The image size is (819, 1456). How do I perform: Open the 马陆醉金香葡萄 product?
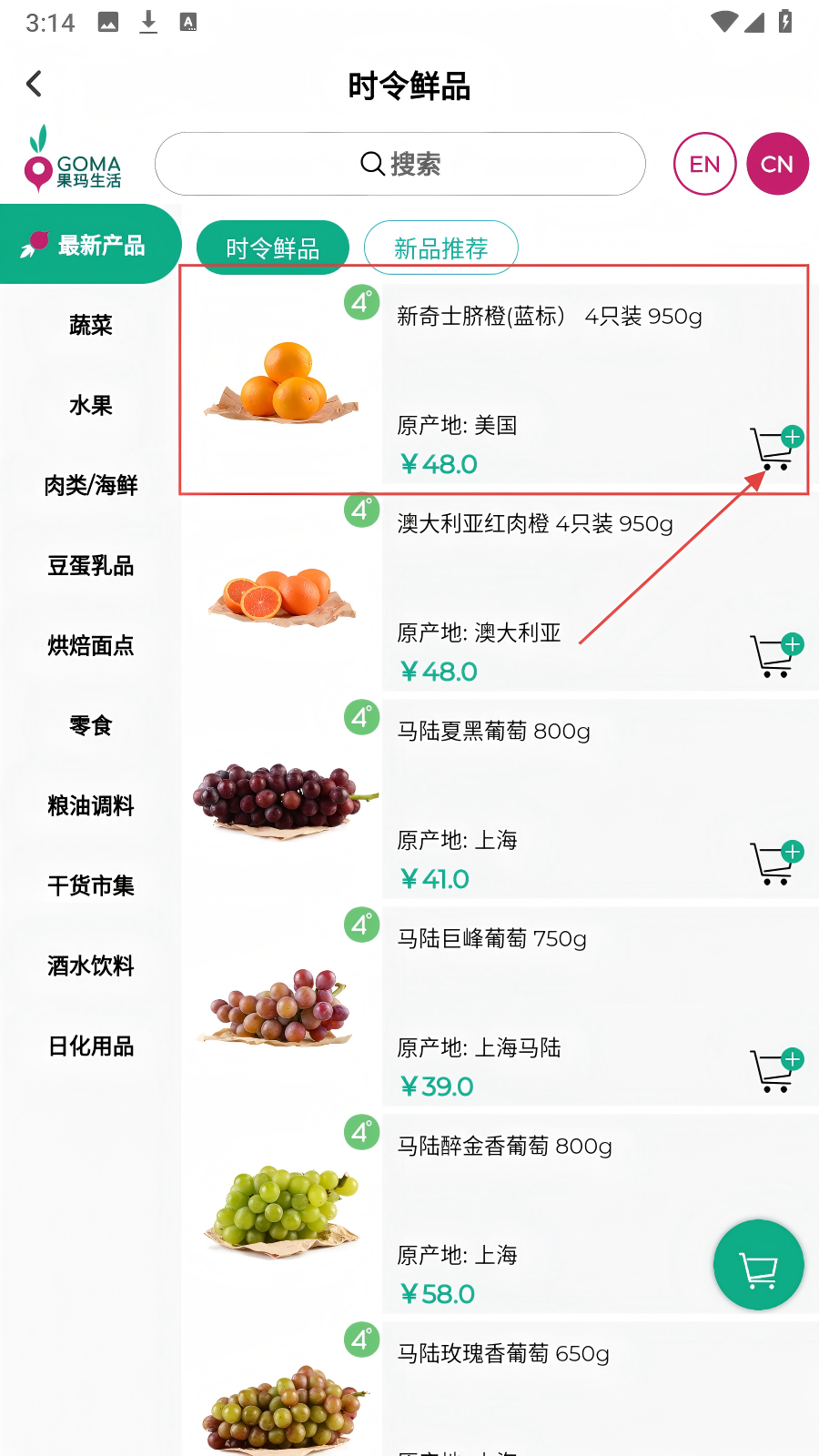(503, 1147)
